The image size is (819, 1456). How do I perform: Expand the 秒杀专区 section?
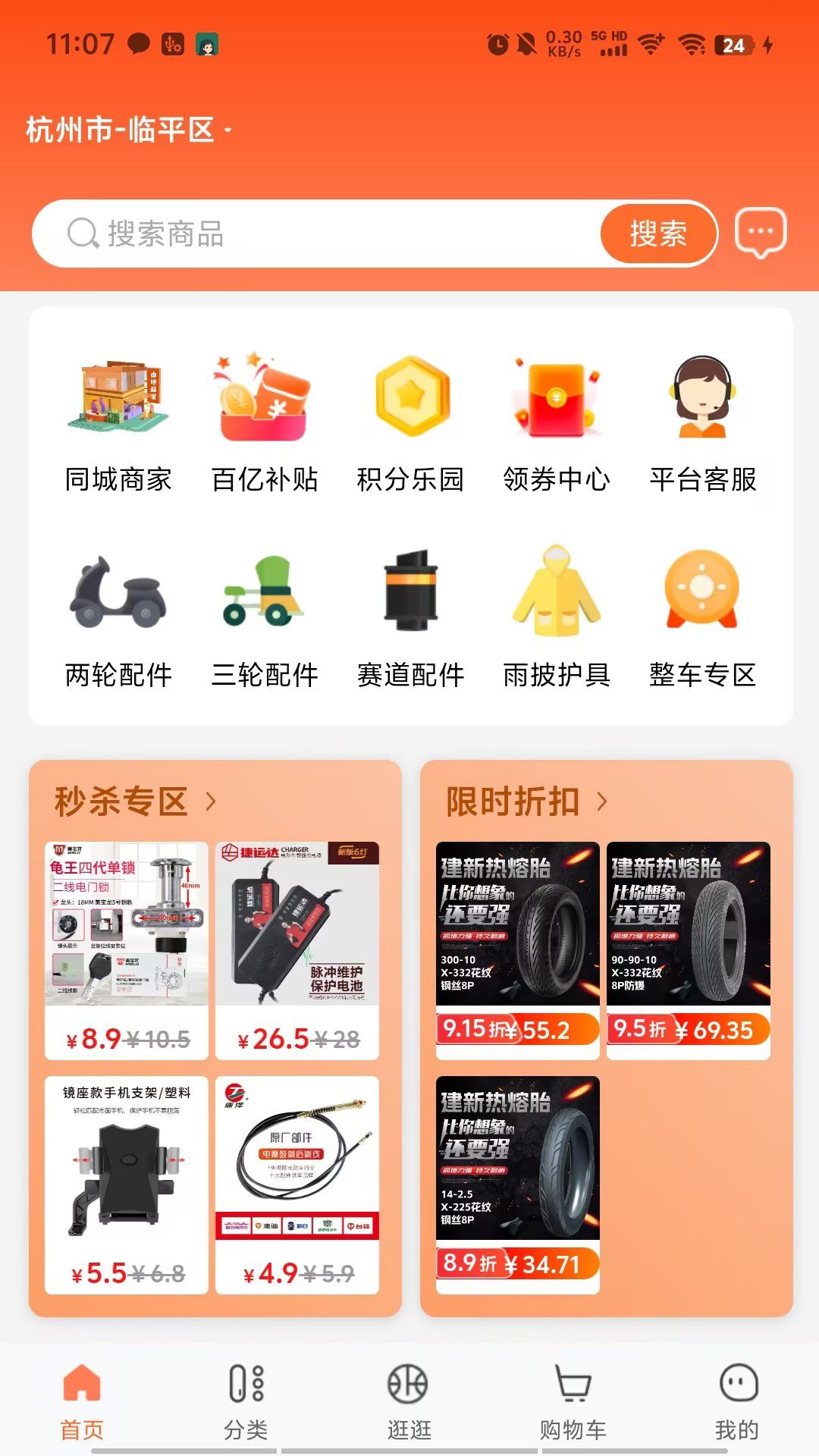pyautogui.click(x=136, y=802)
